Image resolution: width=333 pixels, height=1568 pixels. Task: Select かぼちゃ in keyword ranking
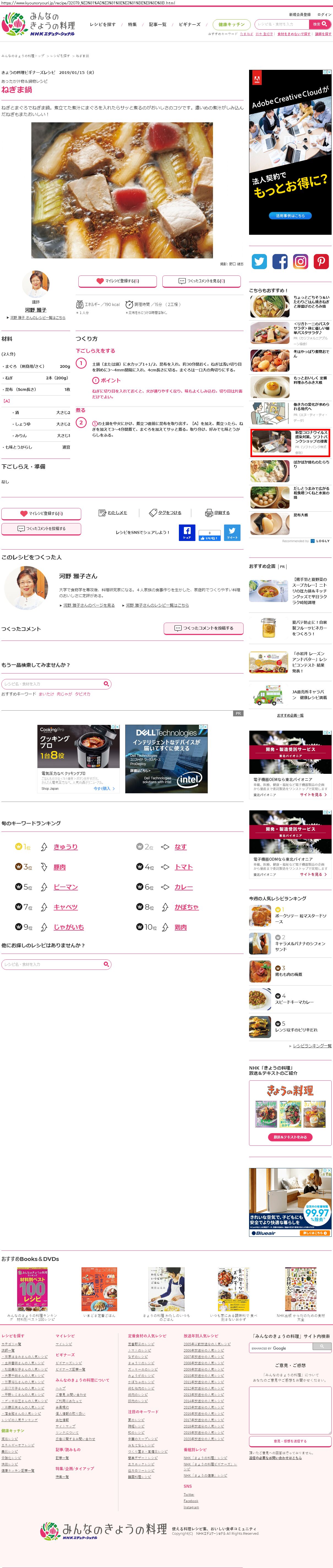click(186, 907)
